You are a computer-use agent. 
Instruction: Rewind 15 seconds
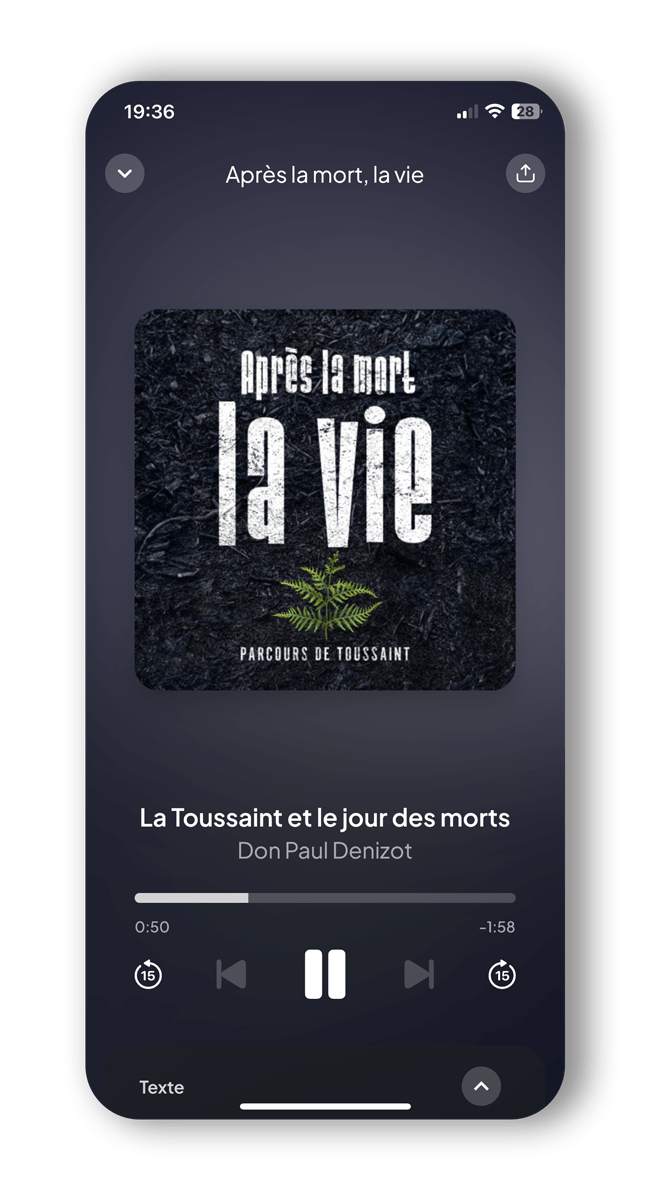click(x=148, y=974)
